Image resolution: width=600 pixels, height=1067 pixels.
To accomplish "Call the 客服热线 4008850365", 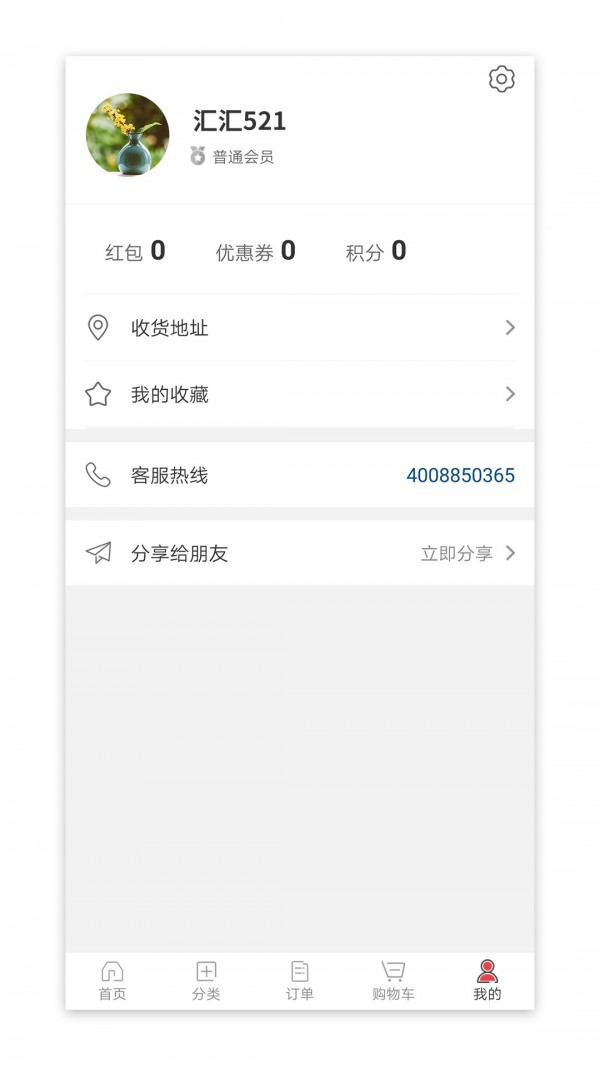I will coord(300,475).
